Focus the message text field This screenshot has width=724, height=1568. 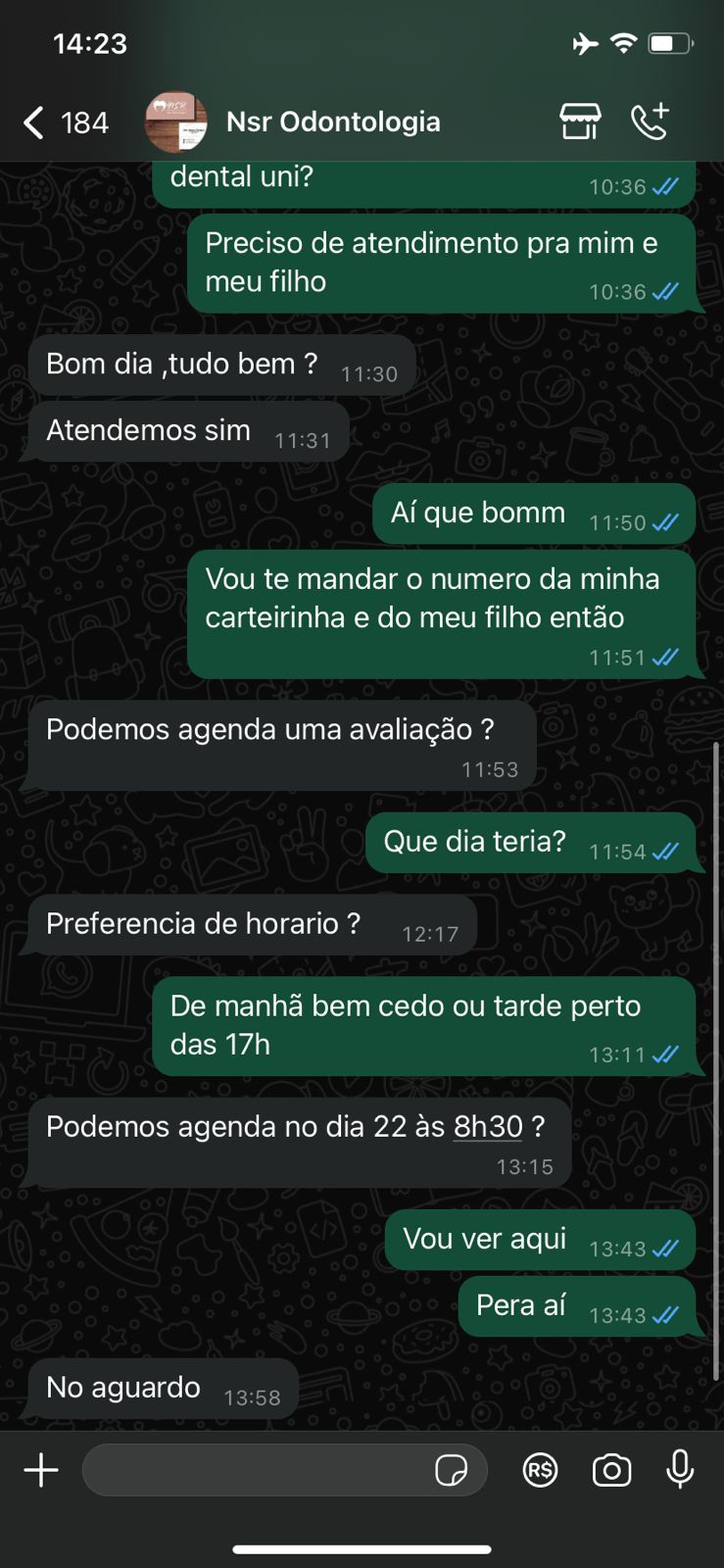(x=255, y=1470)
